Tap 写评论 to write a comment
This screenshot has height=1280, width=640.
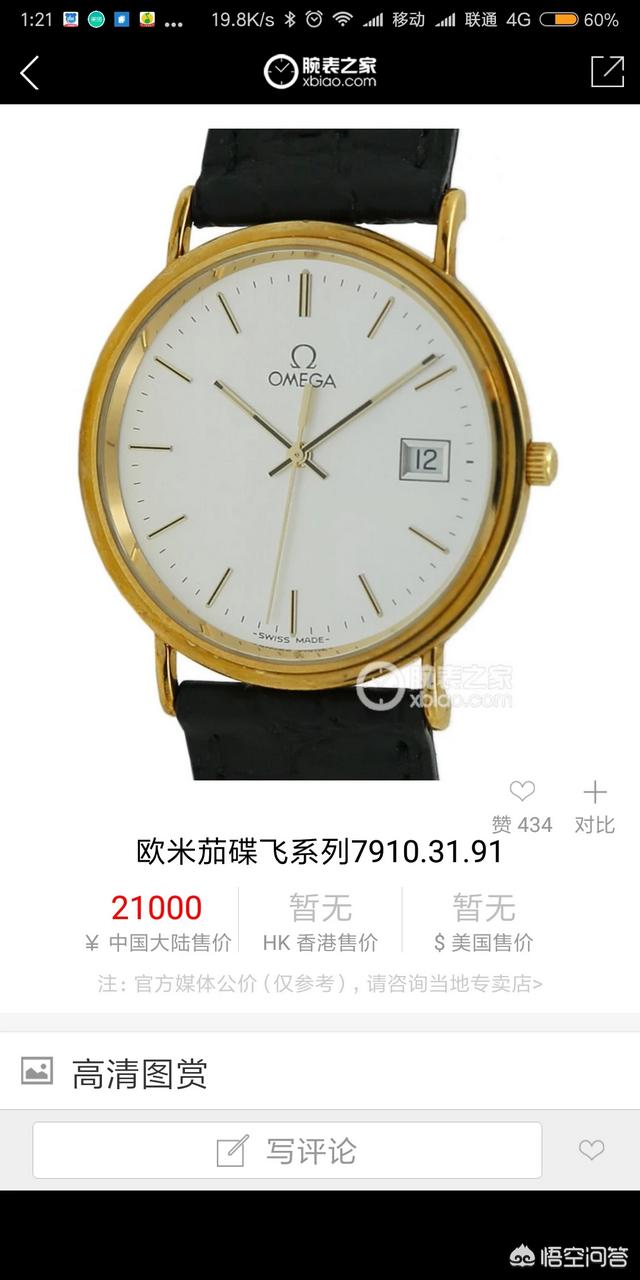point(287,1150)
